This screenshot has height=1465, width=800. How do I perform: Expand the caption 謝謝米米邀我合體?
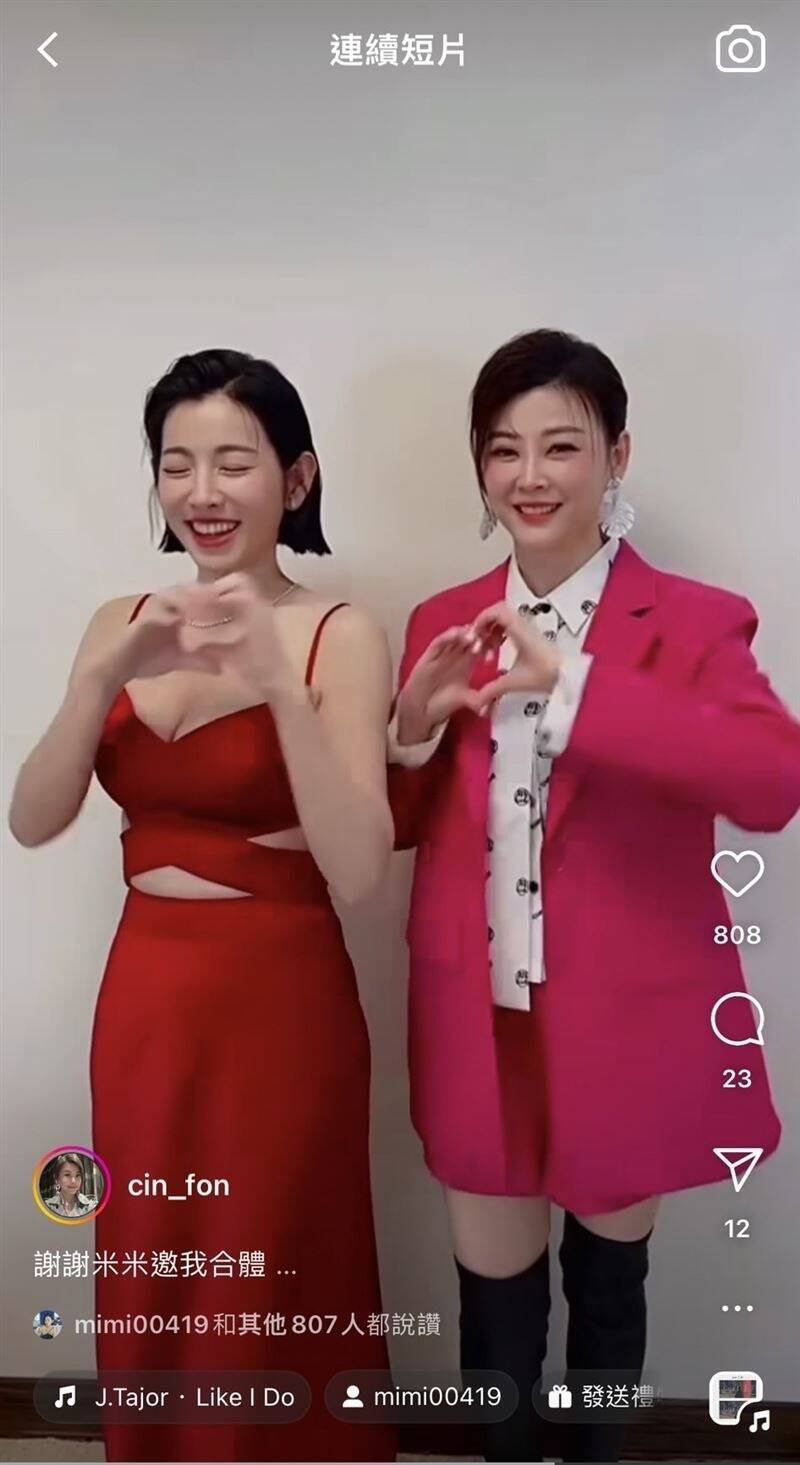click(165, 1266)
